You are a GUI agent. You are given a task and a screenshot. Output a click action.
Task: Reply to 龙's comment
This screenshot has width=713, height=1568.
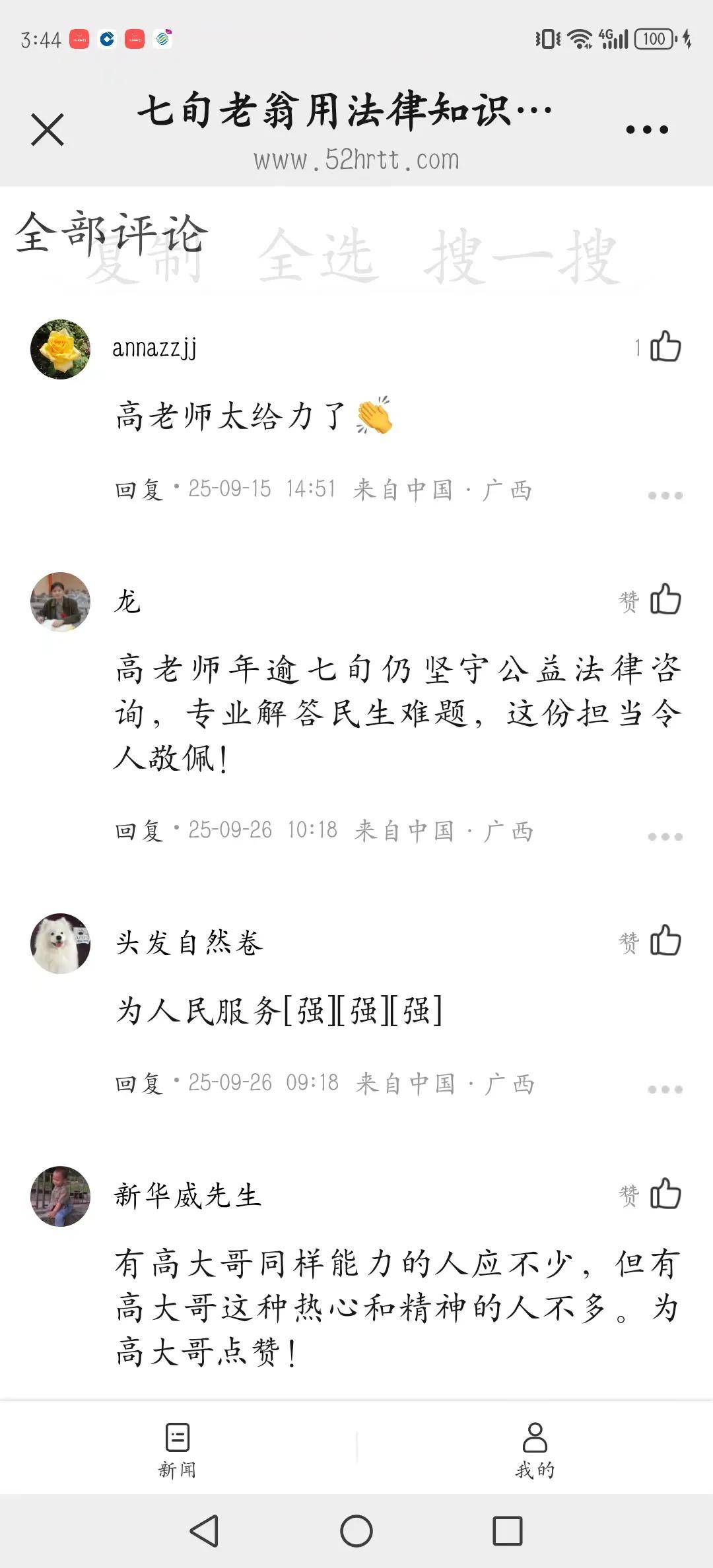pos(139,830)
